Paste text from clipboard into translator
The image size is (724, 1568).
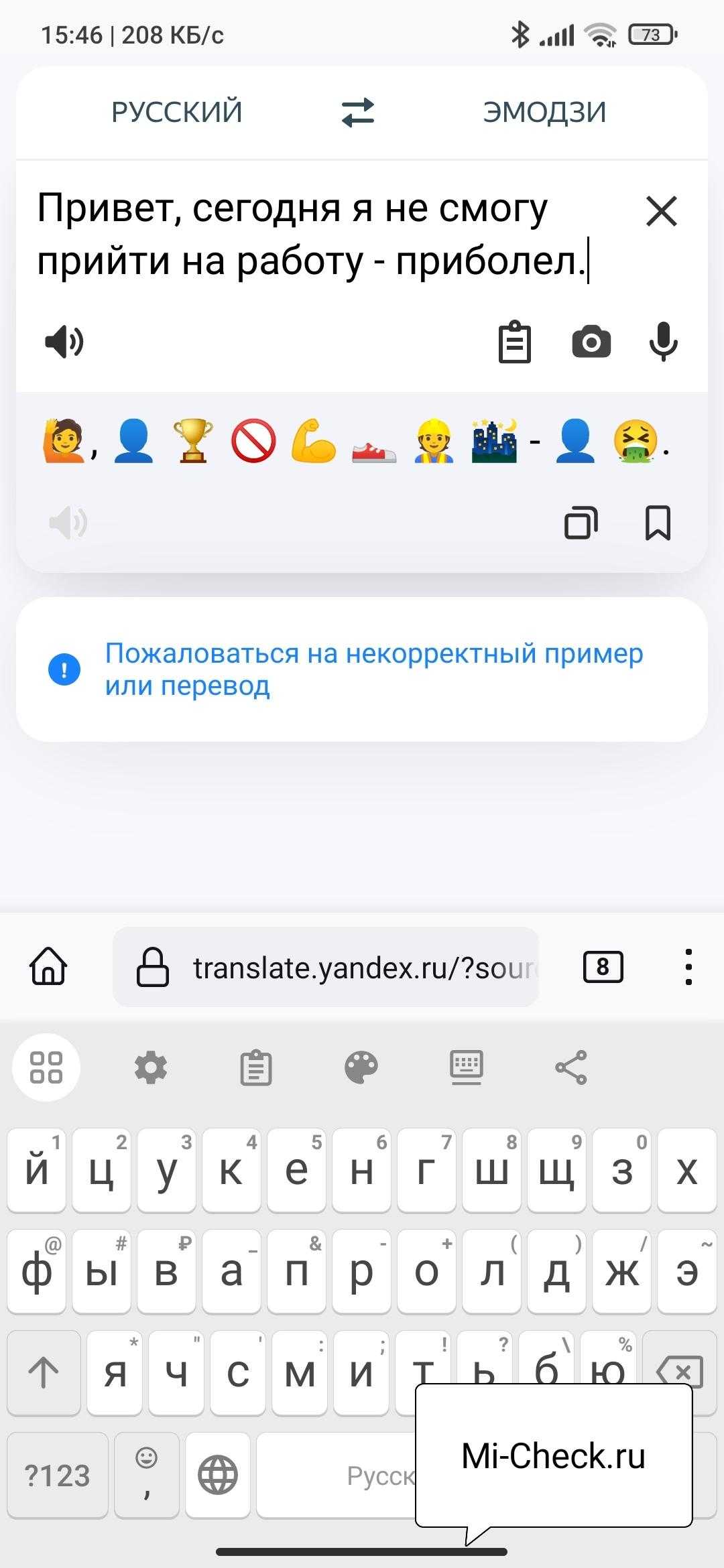coord(515,342)
